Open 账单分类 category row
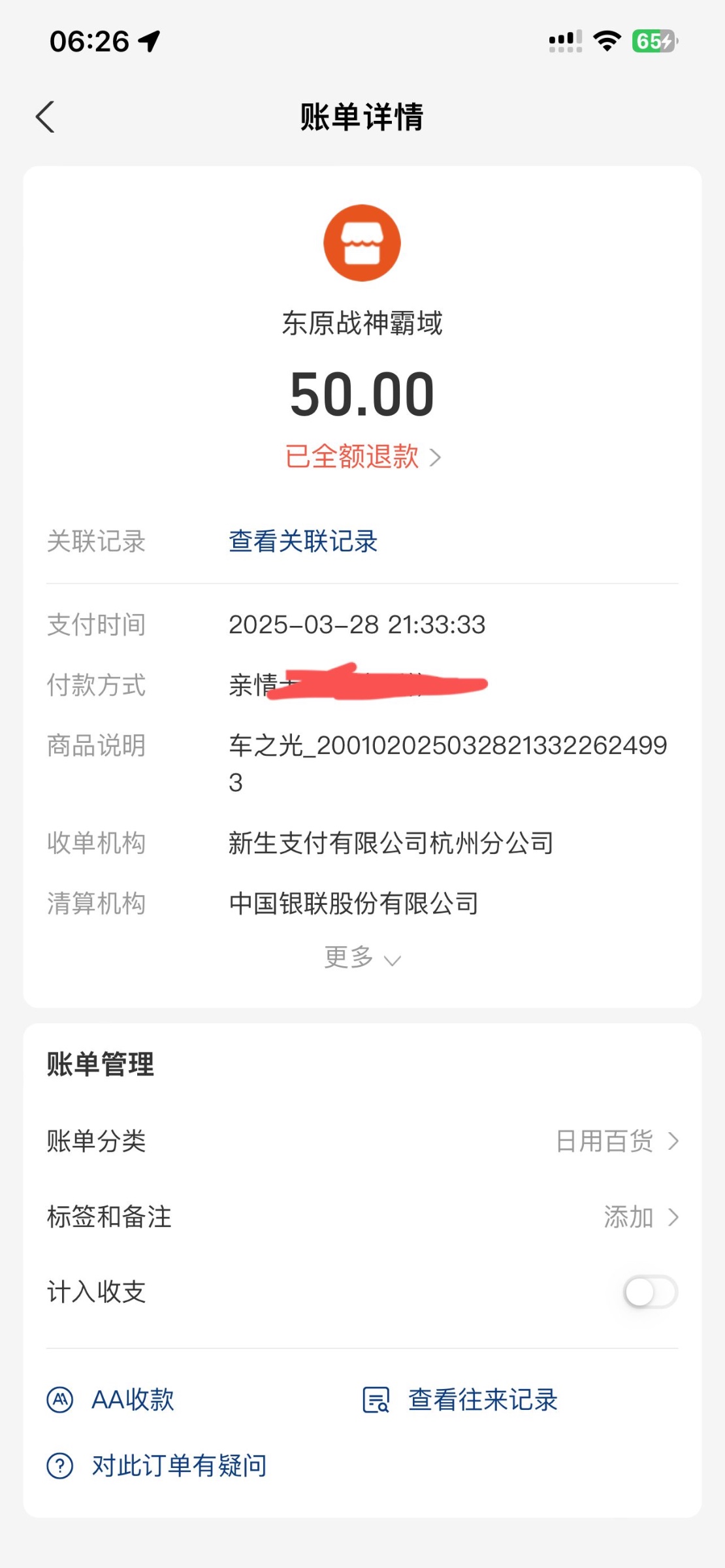This screenshot has height=1568, width=725. coord(362,1141)
